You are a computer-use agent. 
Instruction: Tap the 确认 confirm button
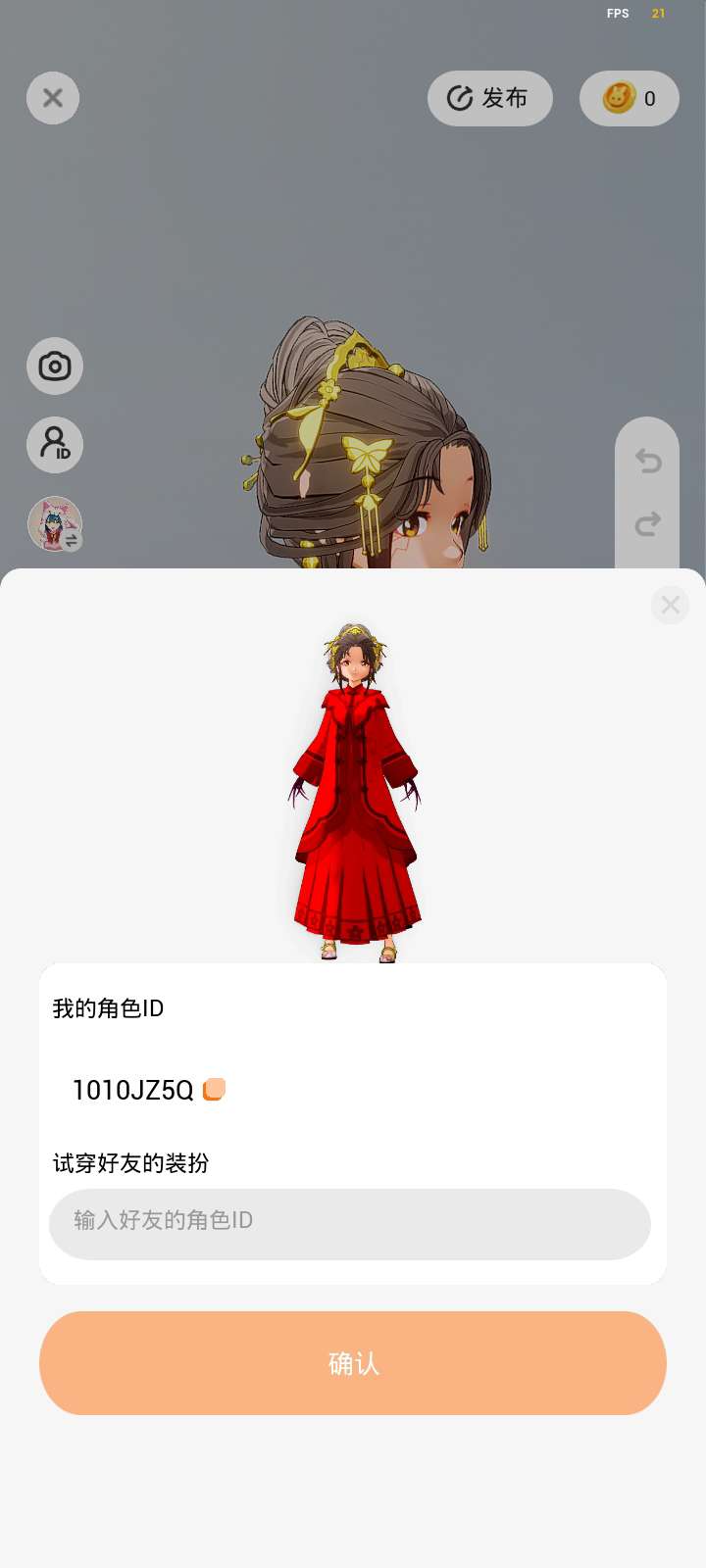(x=353, y=1363)
